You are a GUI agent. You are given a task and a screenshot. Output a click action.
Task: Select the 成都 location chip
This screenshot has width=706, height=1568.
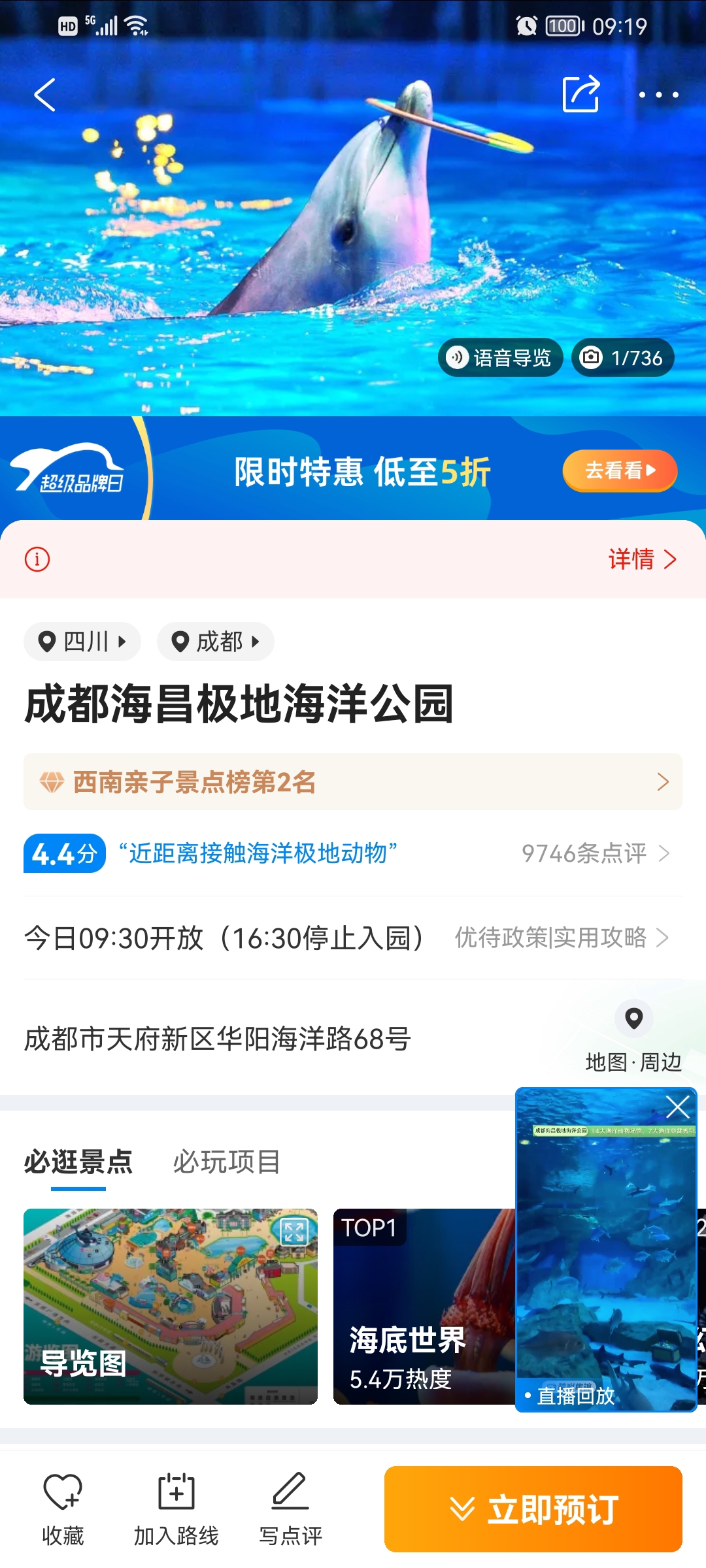pos(216,642)
